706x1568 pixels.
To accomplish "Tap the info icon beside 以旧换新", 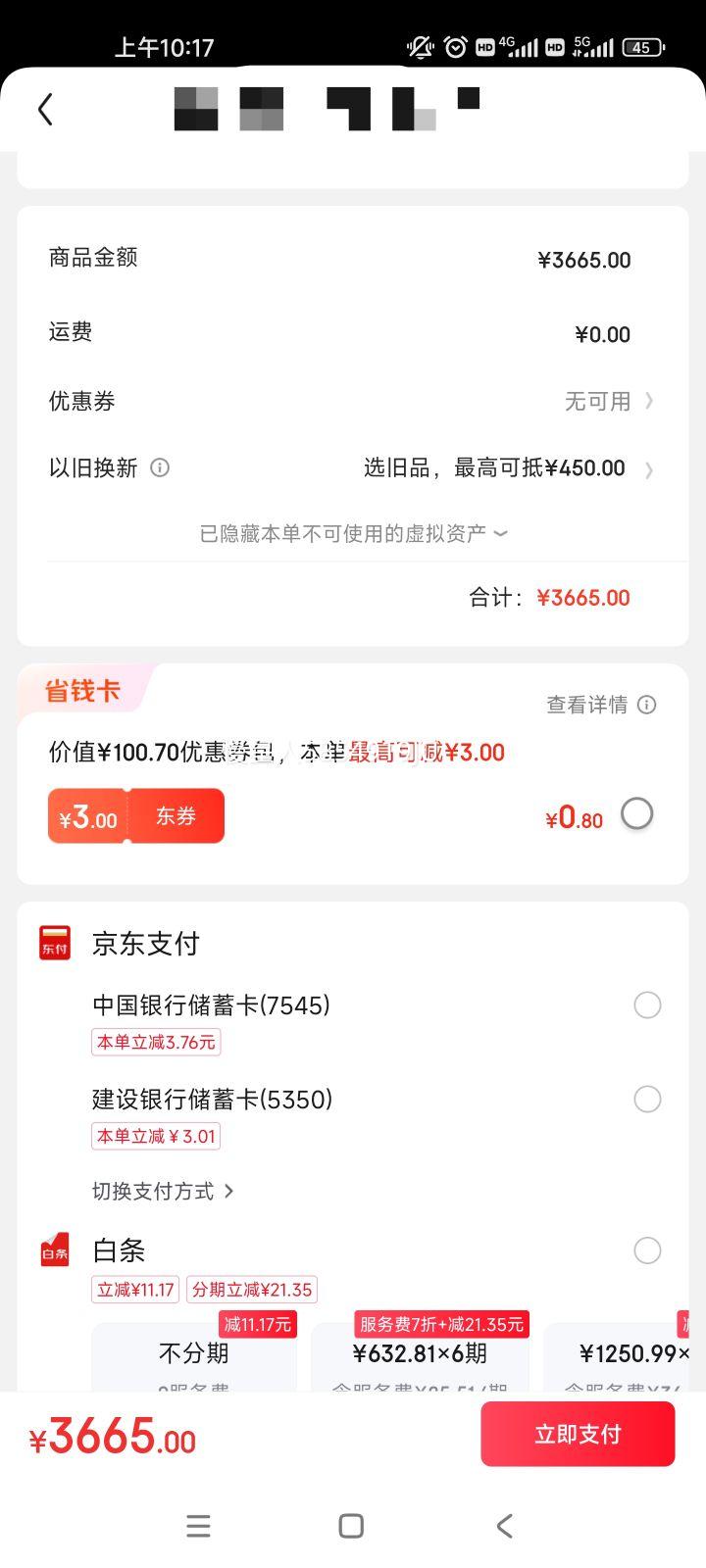I will click(x=160, y=467).
